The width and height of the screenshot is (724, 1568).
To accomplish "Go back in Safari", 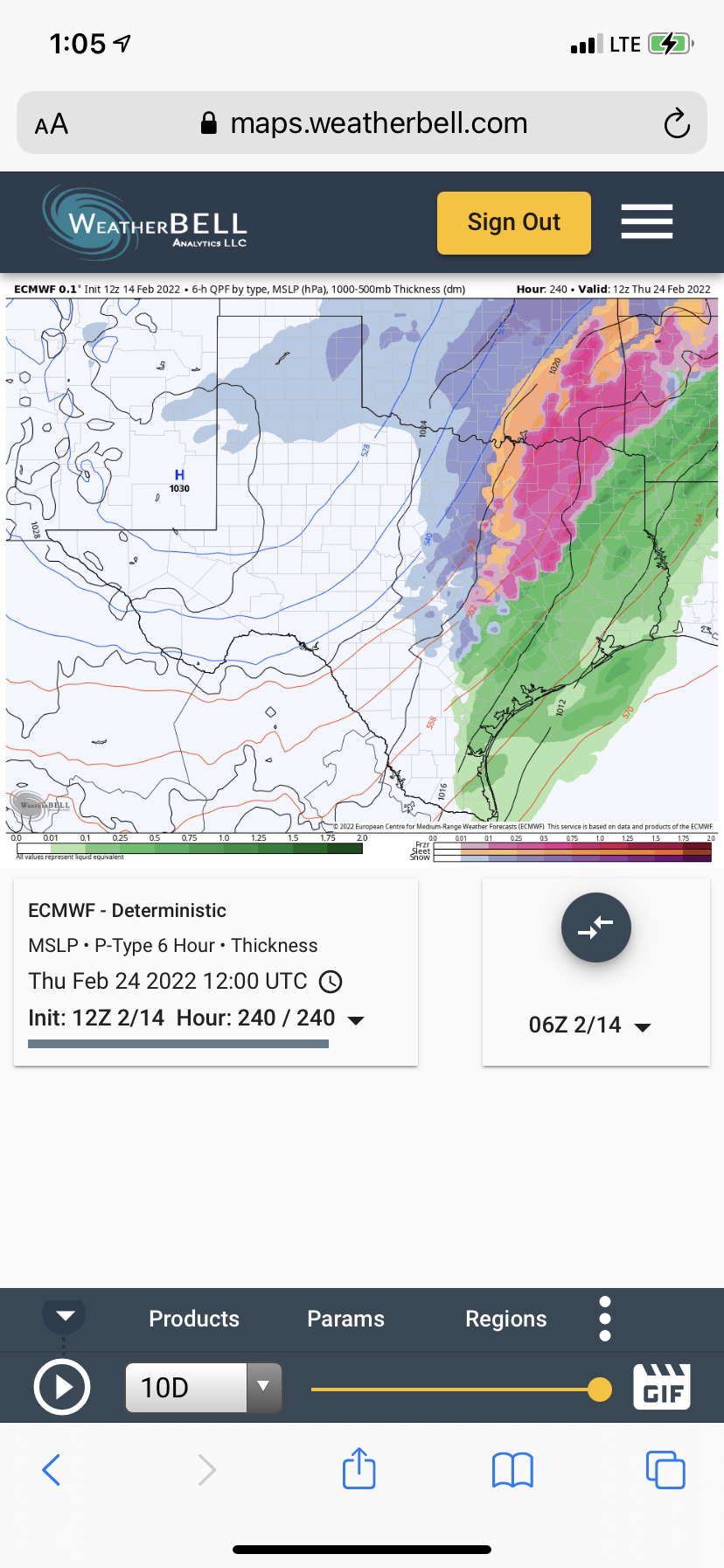I will pos(52,1470).
